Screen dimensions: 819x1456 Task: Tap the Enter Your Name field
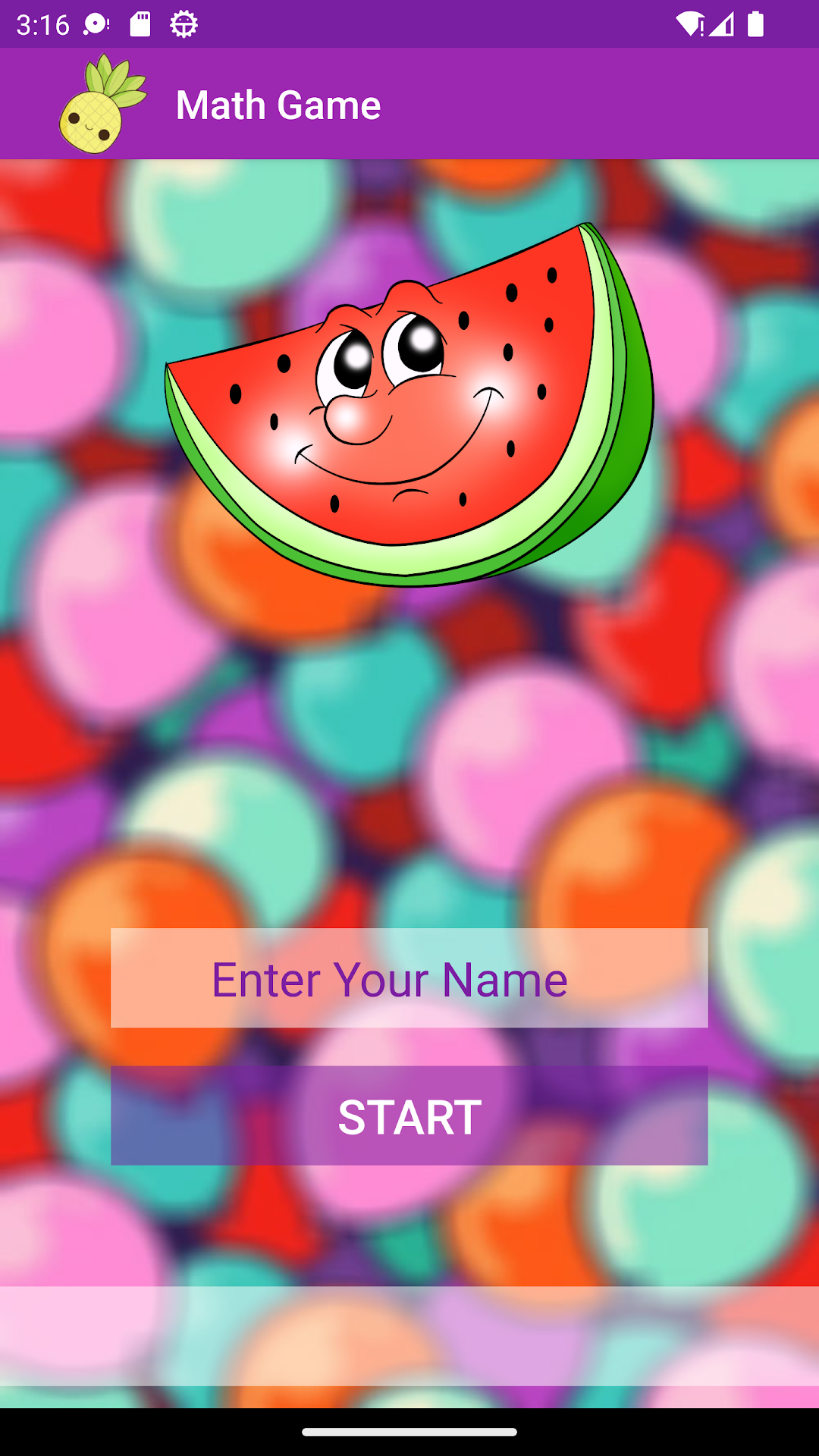tap(409, 978)
